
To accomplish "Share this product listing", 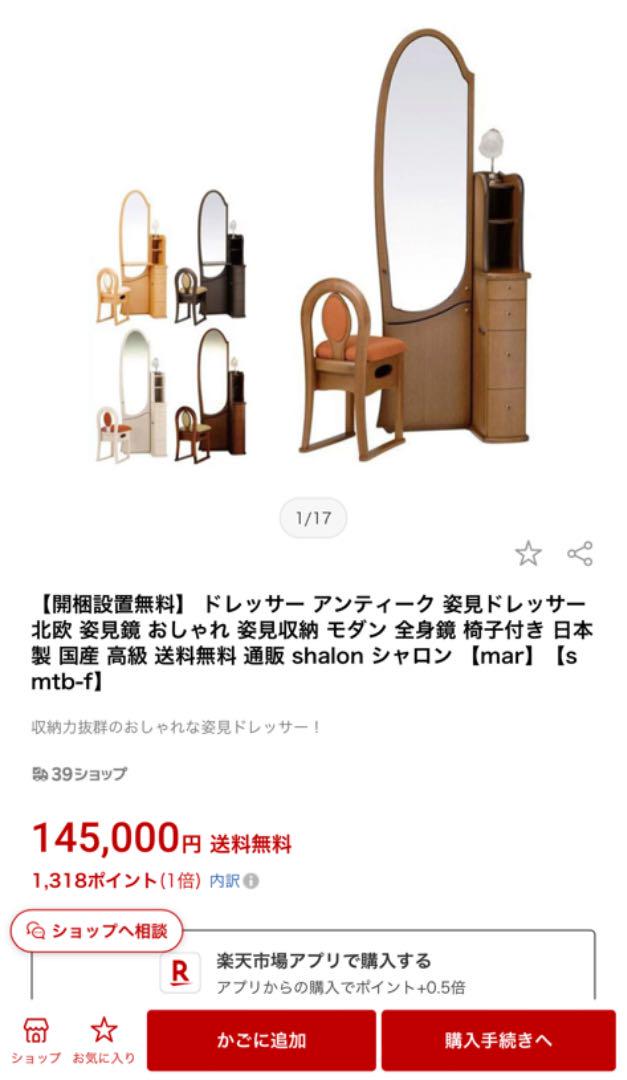I will [580, 553].
